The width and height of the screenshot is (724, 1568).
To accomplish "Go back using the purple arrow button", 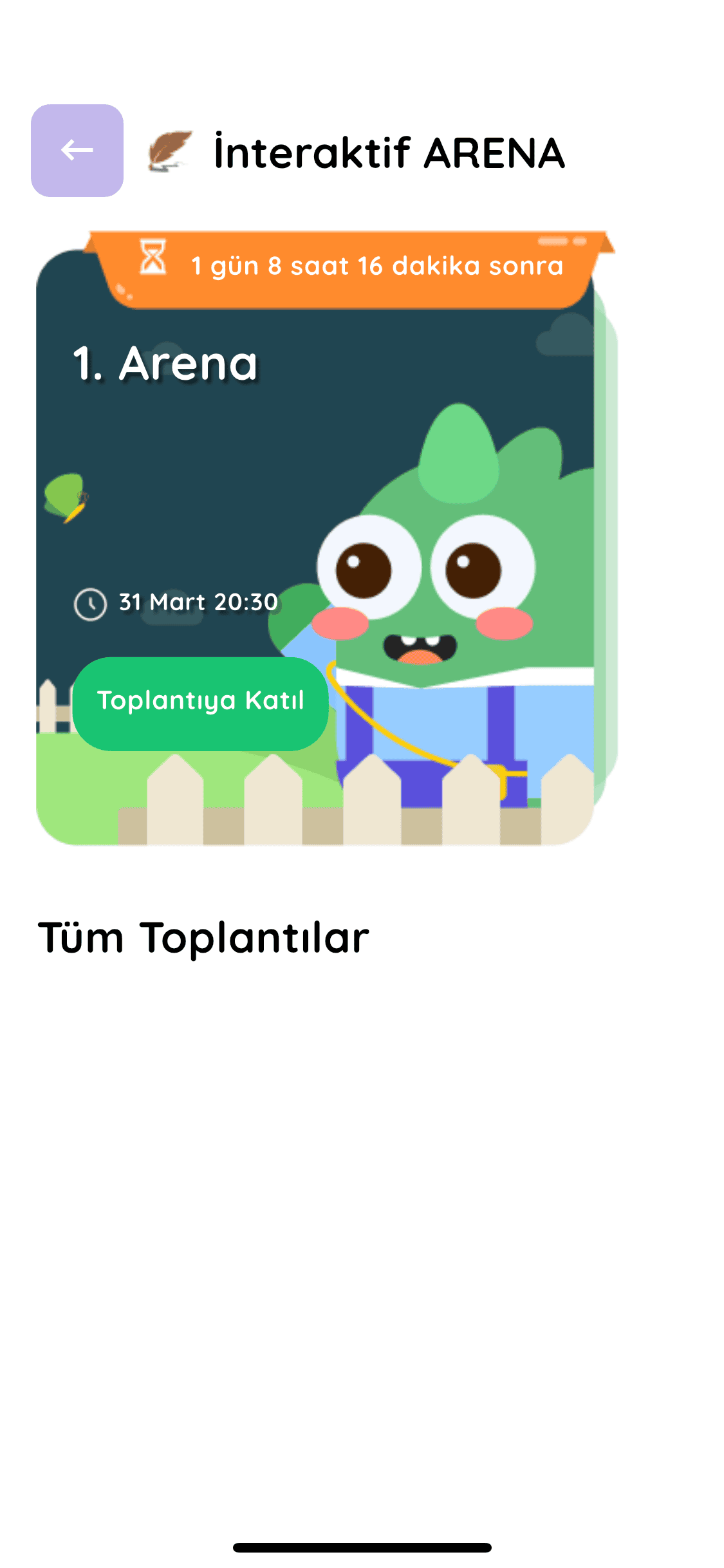I will tap(77, 151).
